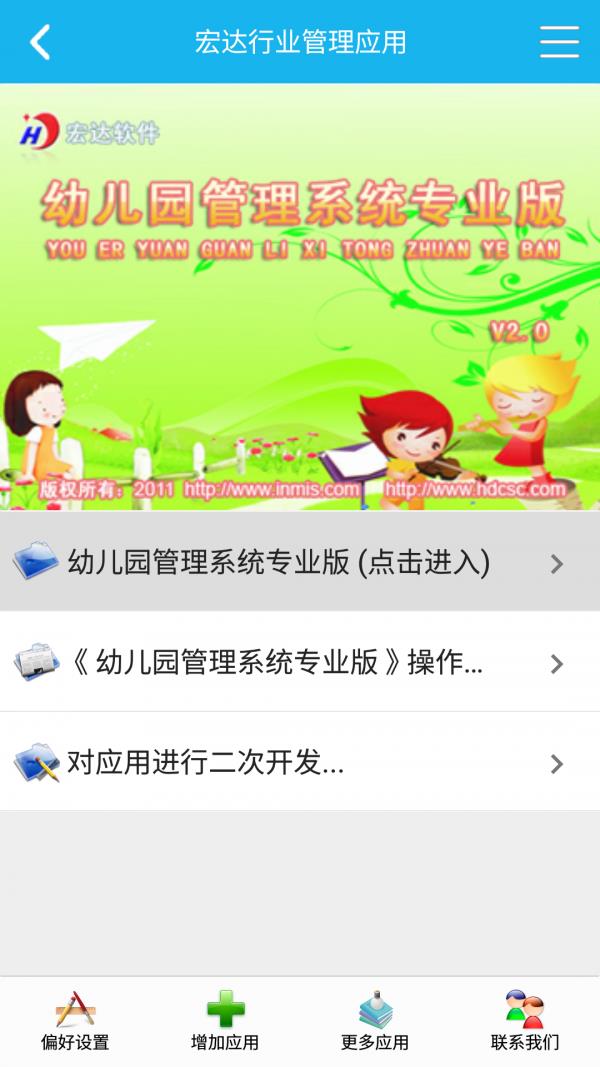Viewport: 600px width, 1067px height.
Task: Open the hamburger menu at top right
Action: [559, 42]
